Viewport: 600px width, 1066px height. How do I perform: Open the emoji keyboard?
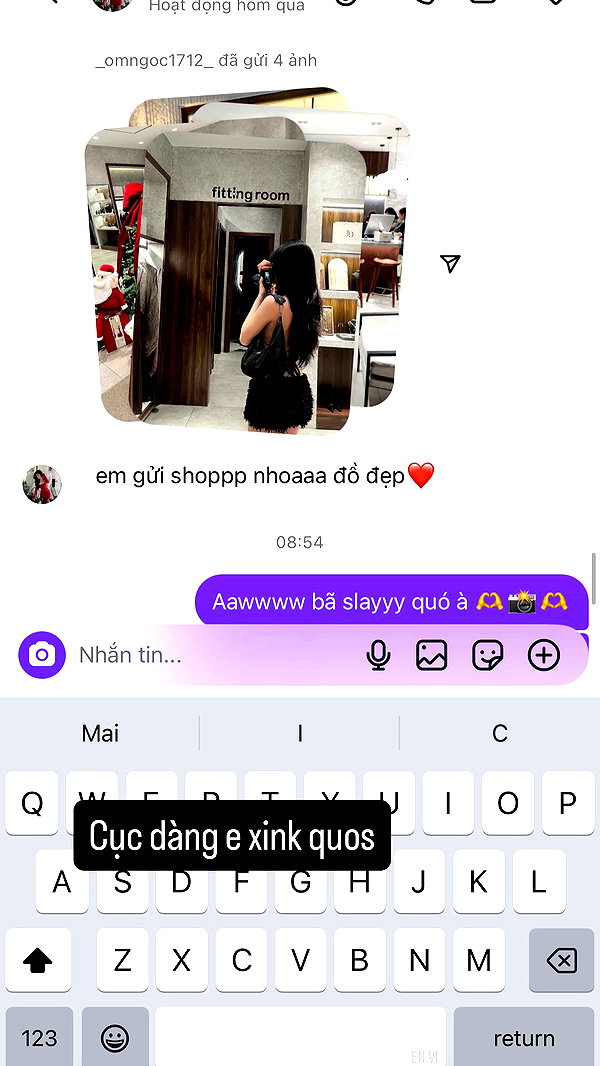coord(115,1036)
